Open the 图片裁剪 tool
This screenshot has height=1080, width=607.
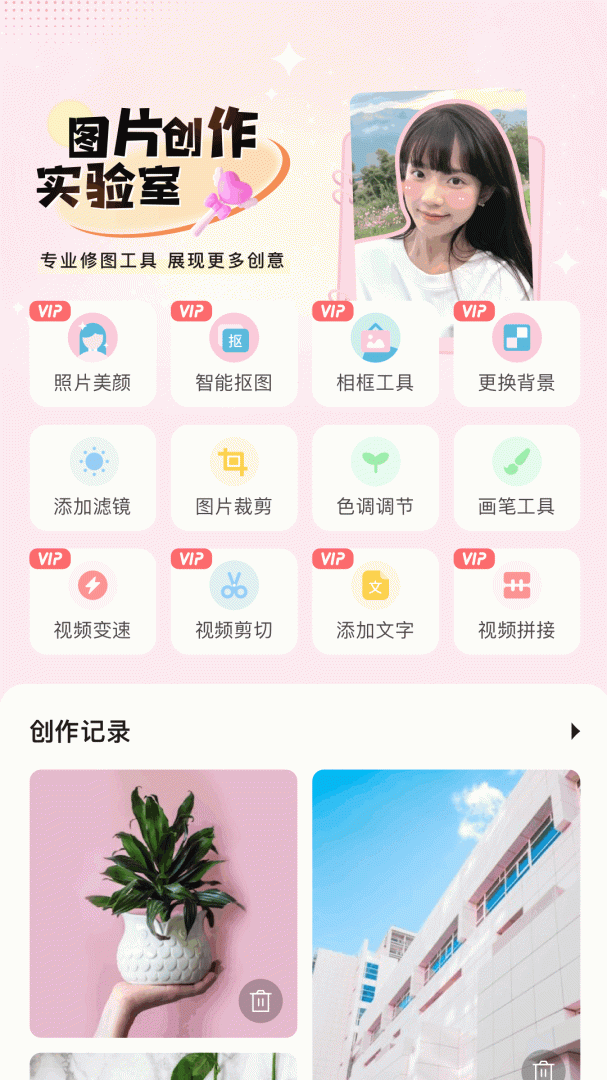point(234,478)
